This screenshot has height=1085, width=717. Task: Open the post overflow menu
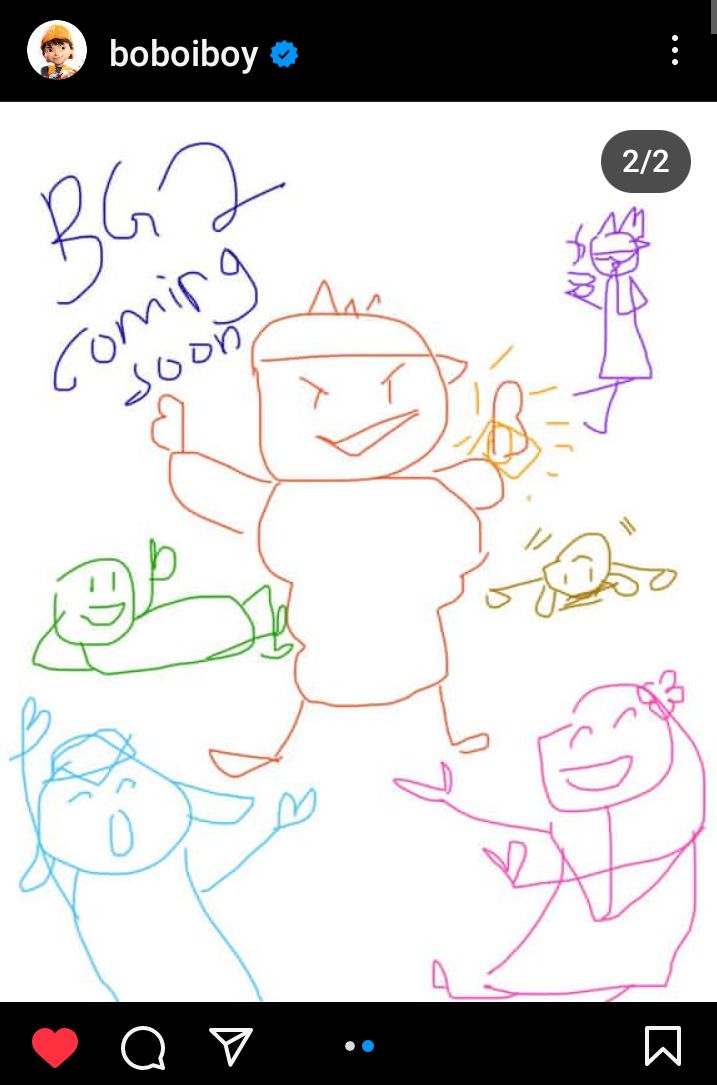click(x=675, y=51)
